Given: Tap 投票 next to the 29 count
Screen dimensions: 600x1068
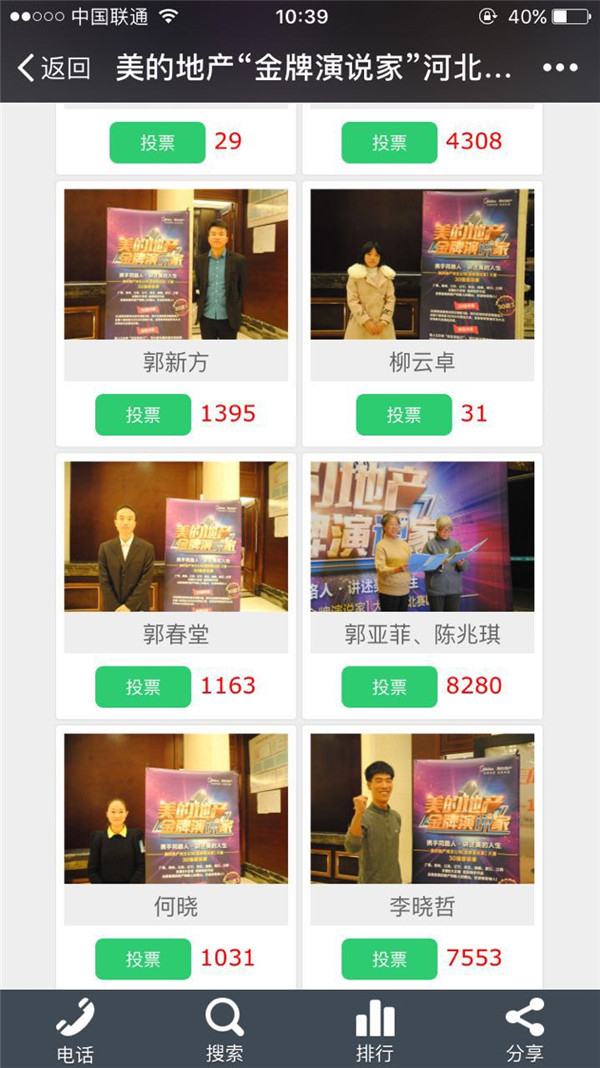Looking at the screenshot, I should (x=157, y=142).
